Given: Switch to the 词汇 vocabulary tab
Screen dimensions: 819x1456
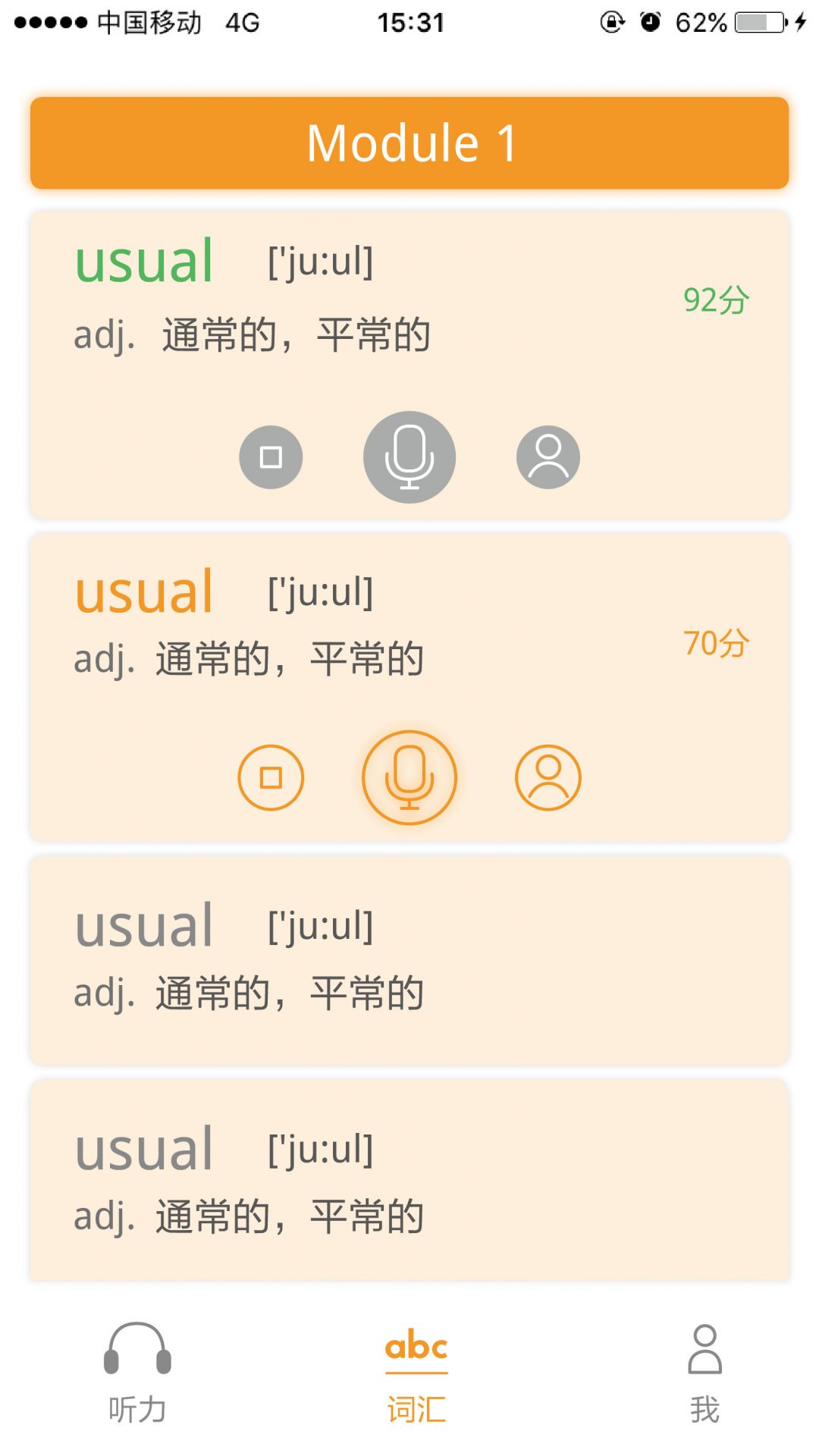Looking at the screenshot, I should [x=414, y=1403].
